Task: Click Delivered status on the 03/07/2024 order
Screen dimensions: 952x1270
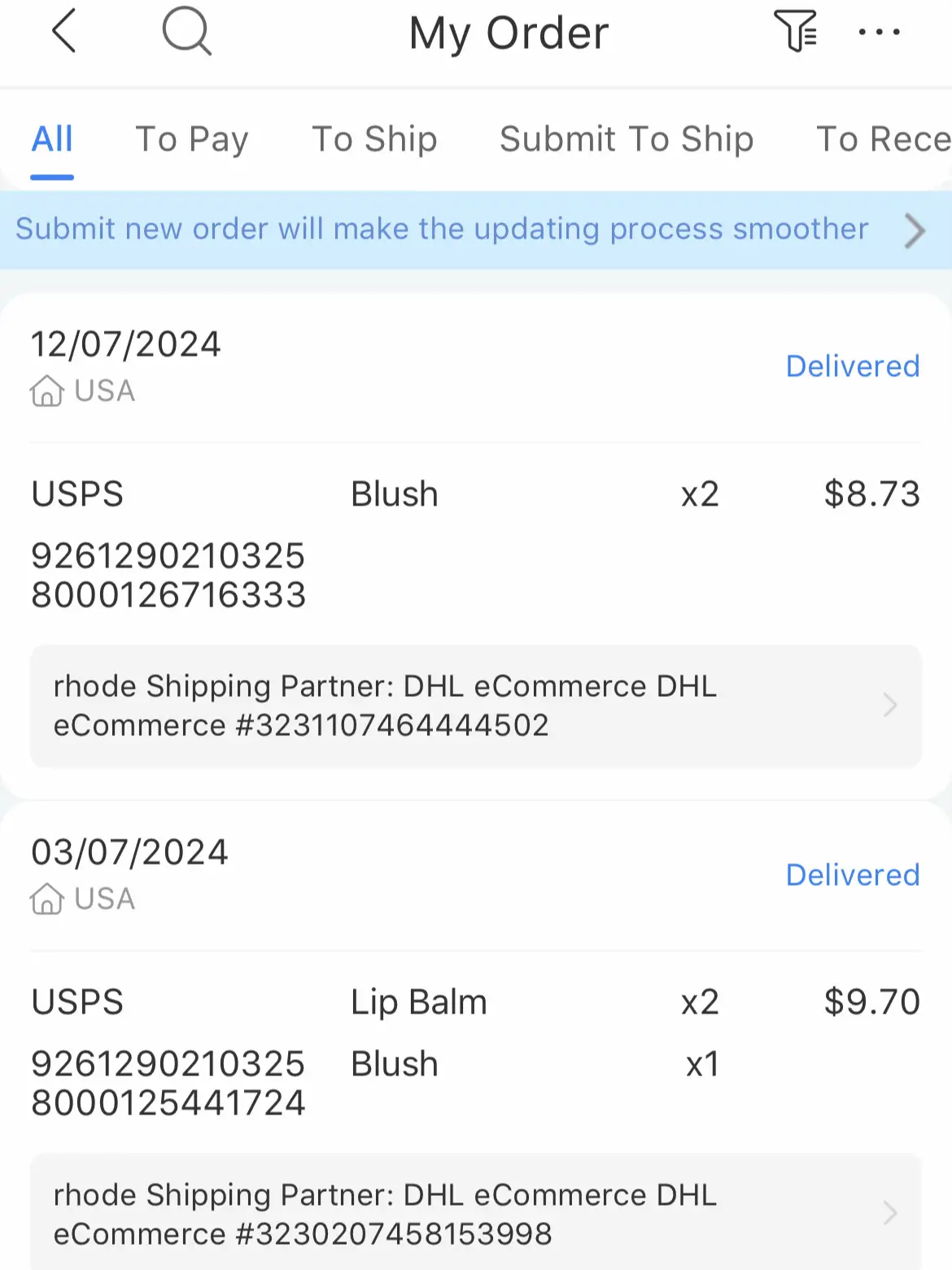Action: click(853, 874)
